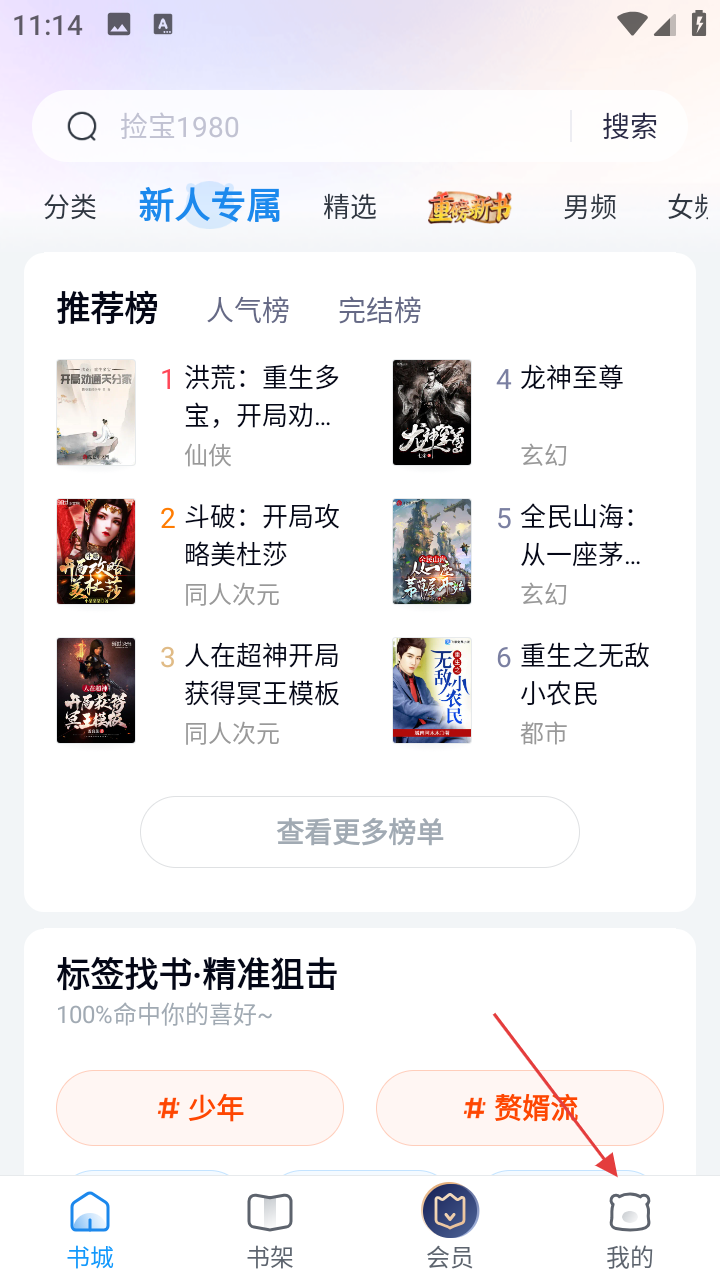Go to the 书架 bookshelf tab

pos(270,1228)
